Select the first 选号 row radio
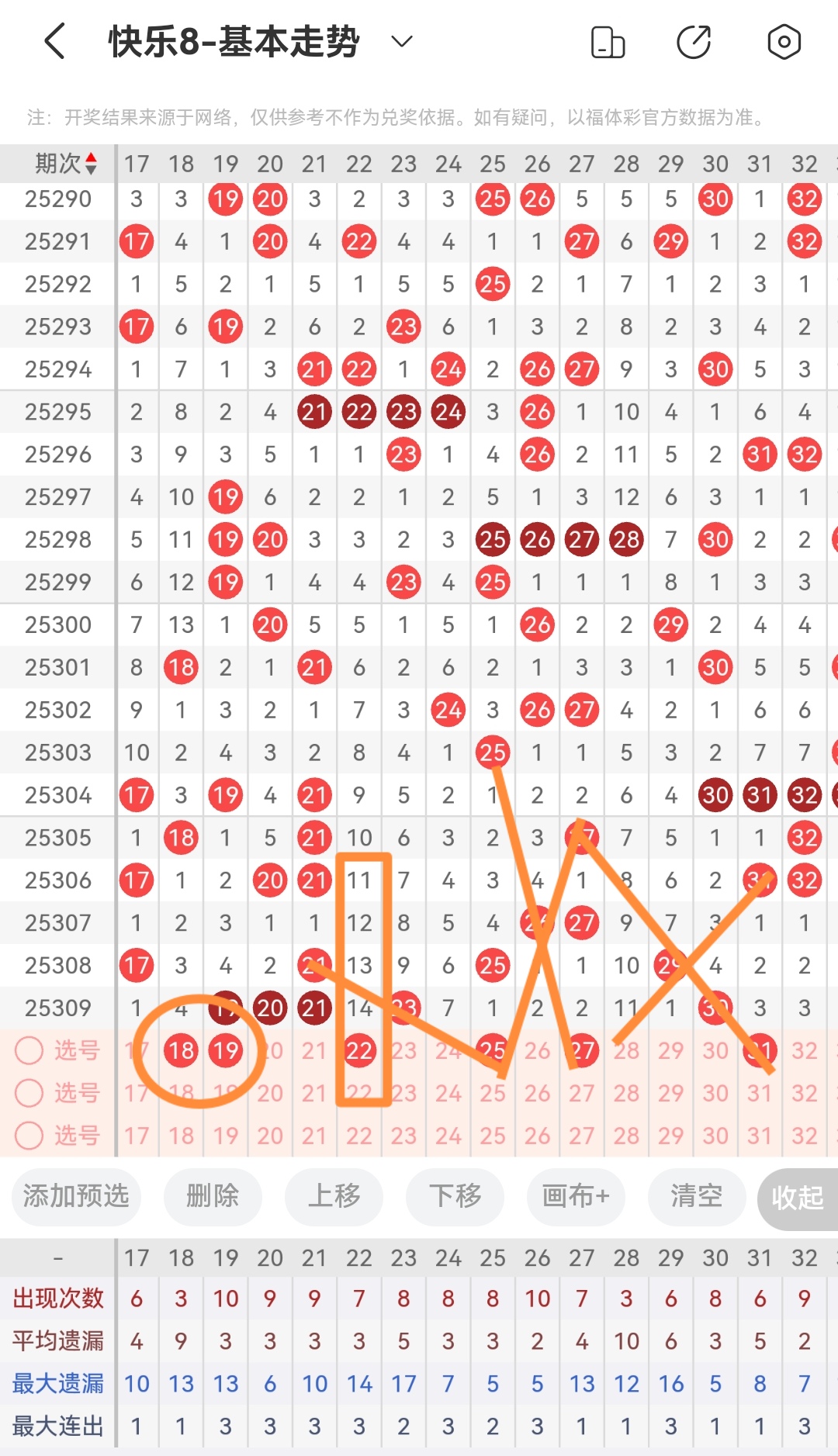 [x=29, y=1051]
